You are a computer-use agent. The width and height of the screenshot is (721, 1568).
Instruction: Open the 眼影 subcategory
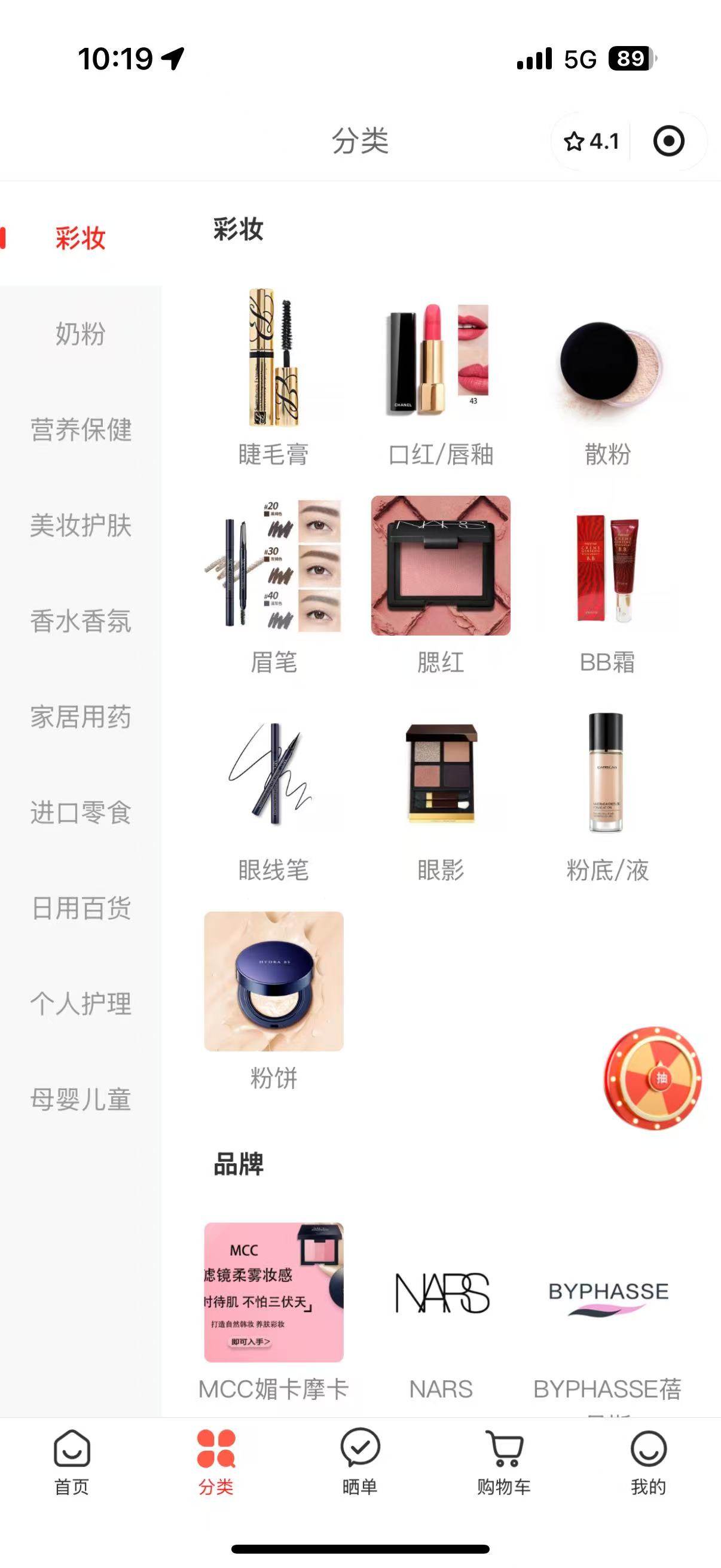tap(441, 791)
